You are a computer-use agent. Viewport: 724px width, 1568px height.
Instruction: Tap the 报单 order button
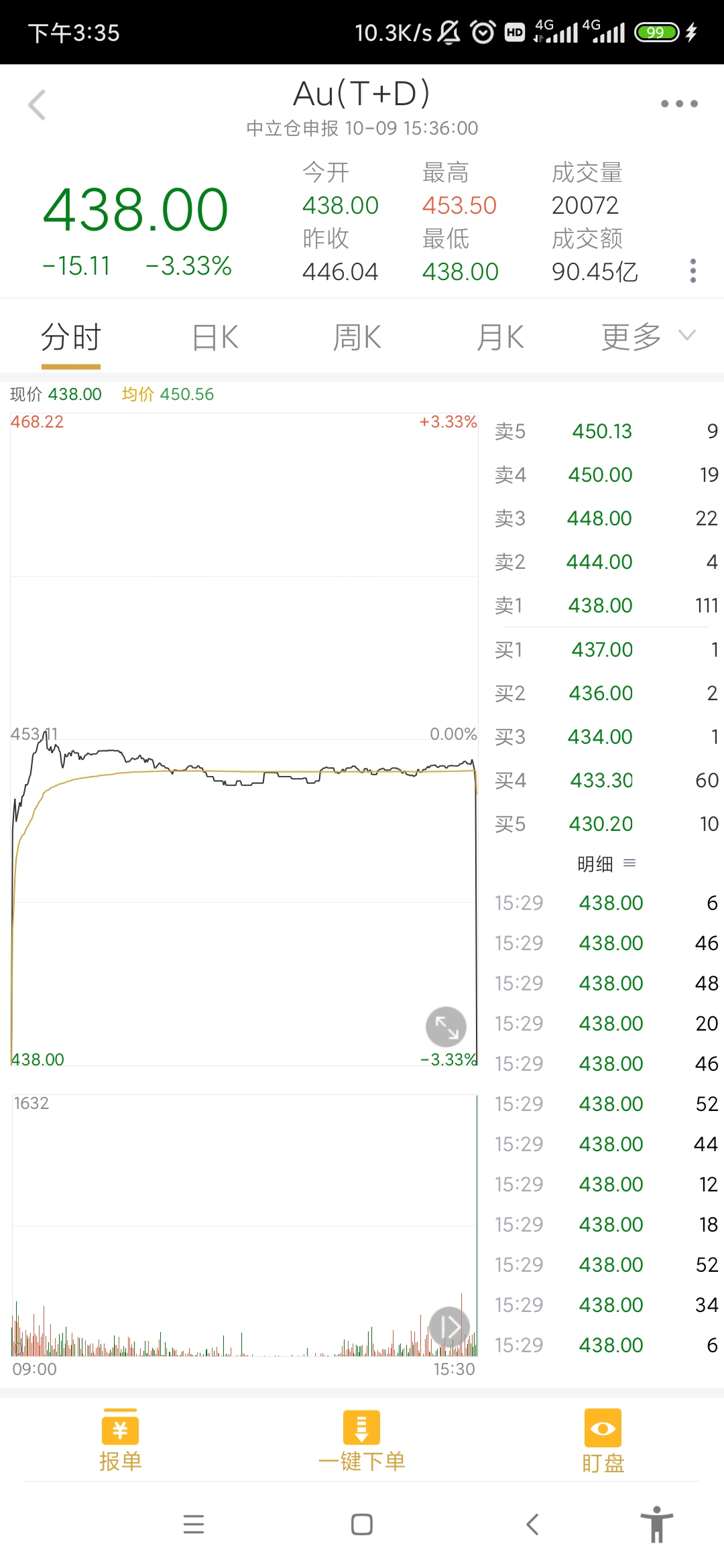click(x=121, y=1441)
